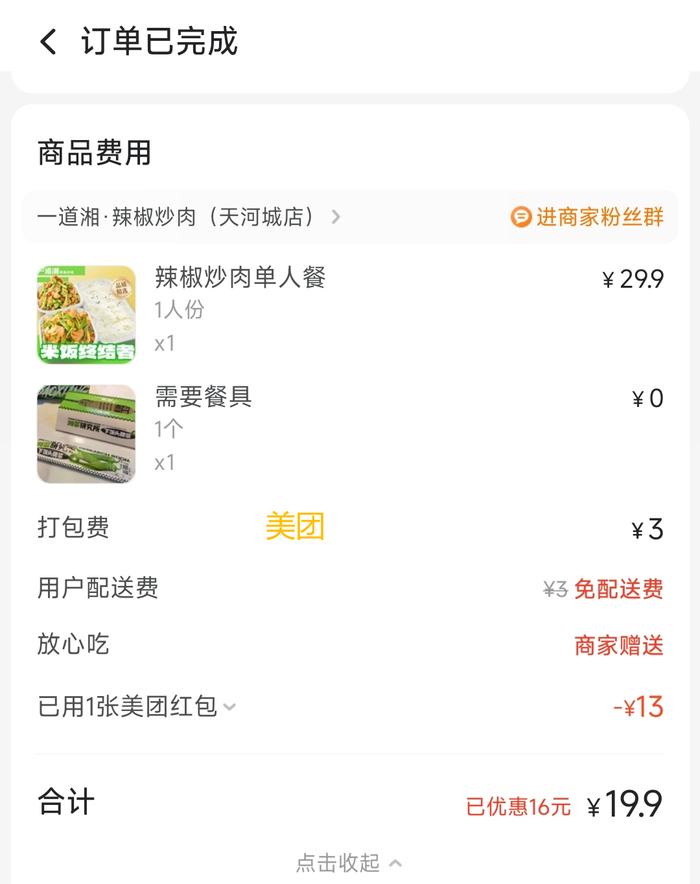Open the 辣椒炒肉单人餐 item
Screen dimensions: 700x884
[240, 278]
